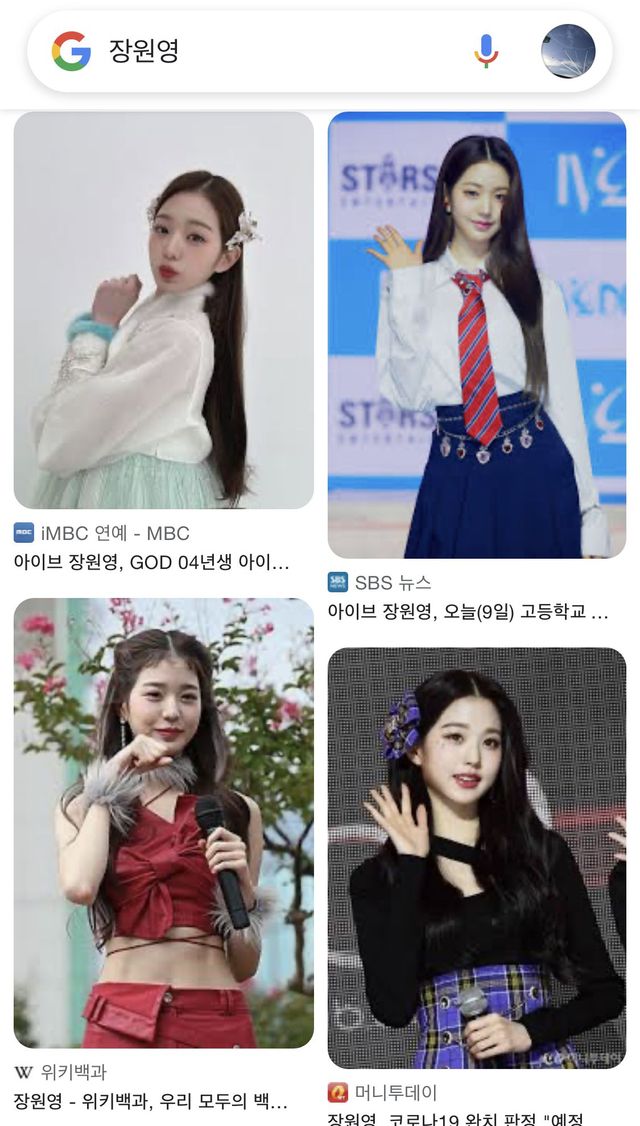Open the SBS article link '오늘(9일) 고등학교'

pos(468,611)
